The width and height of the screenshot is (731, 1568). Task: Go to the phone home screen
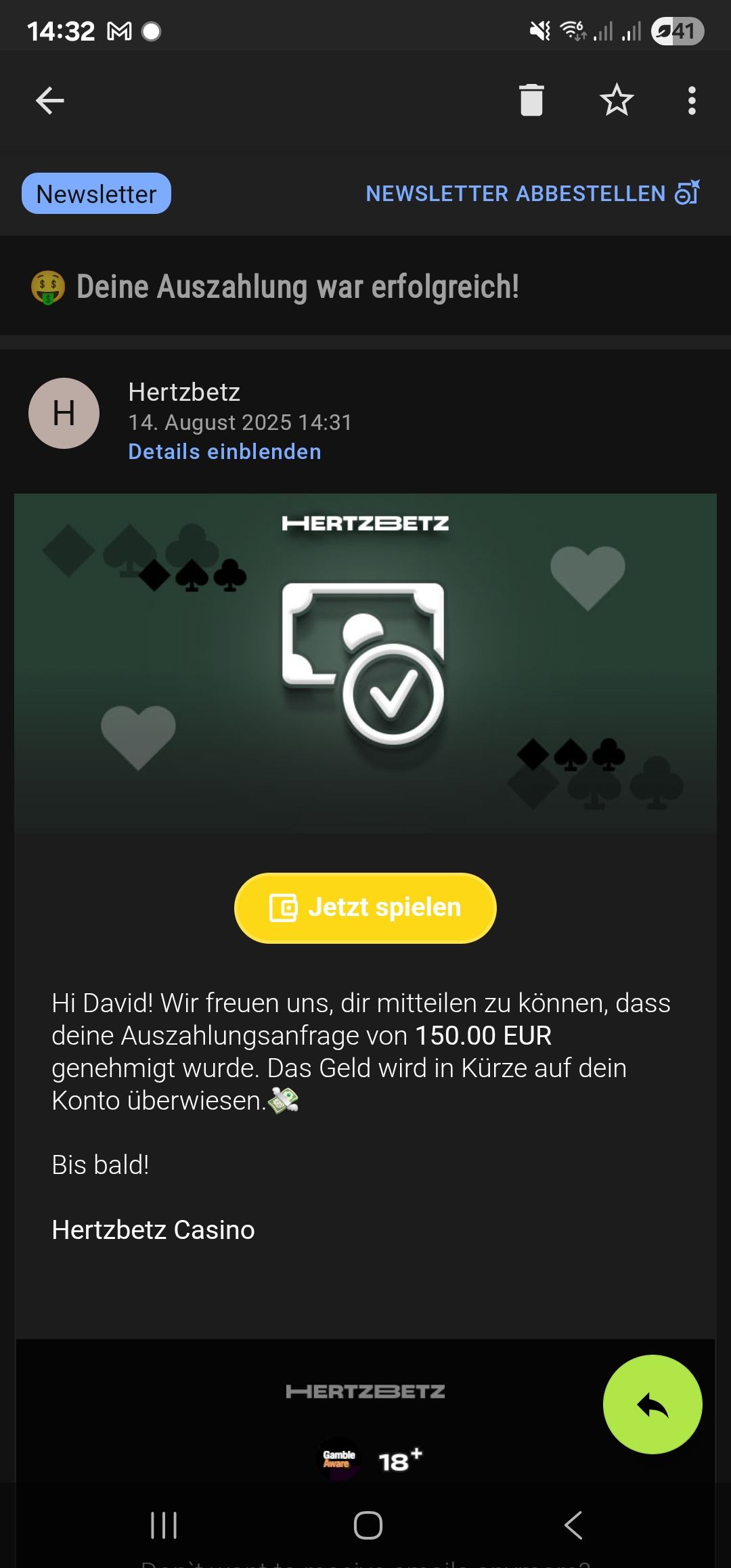368,1525
